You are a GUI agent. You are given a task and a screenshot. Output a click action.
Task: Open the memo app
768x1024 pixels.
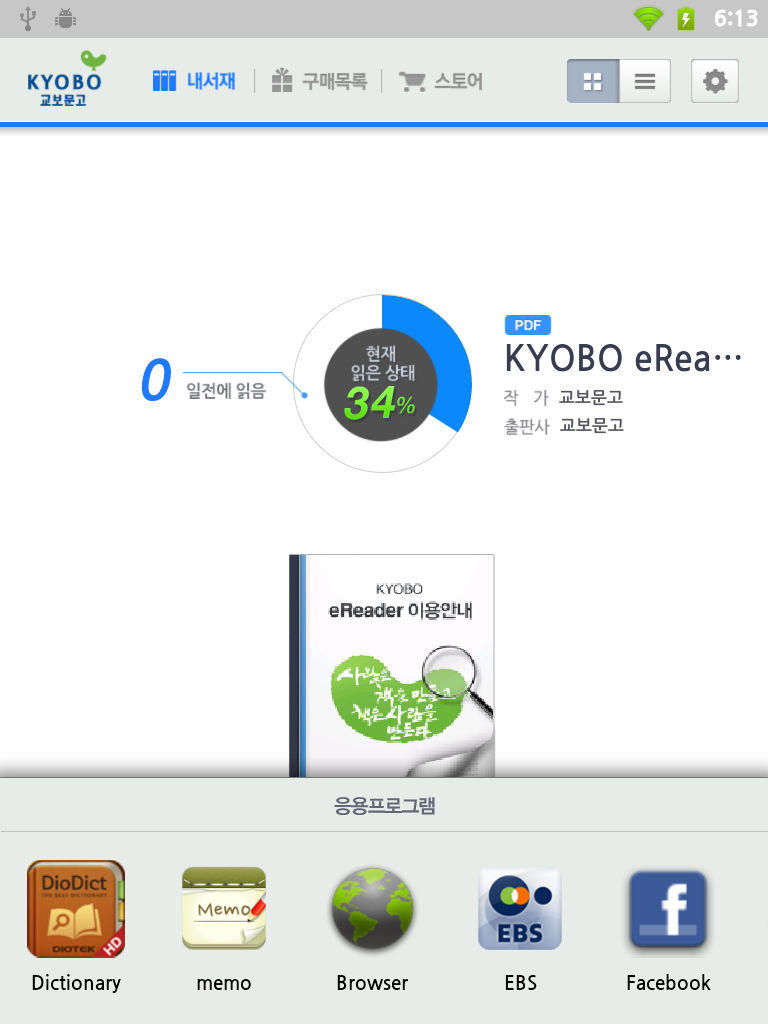tap(224, 909)
